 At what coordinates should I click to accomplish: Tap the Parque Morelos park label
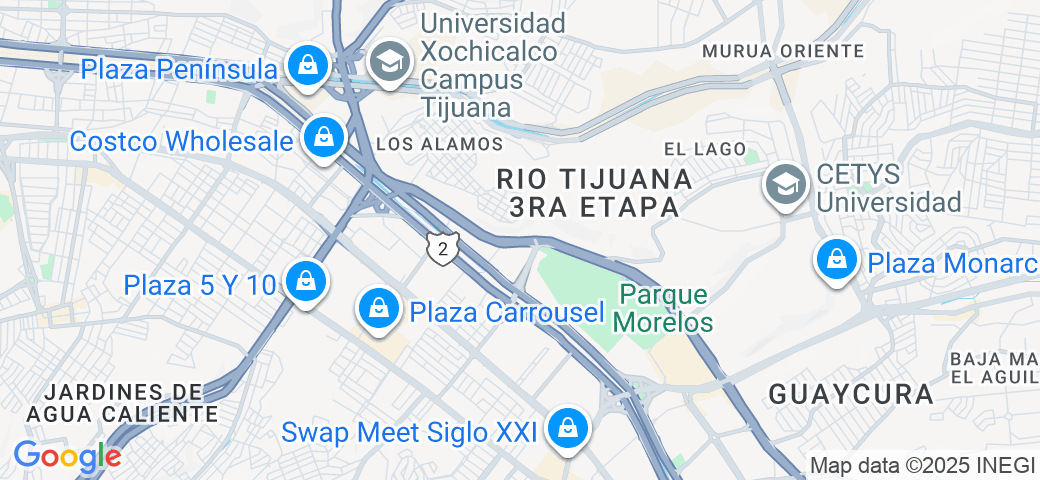[x=663, y=308]
